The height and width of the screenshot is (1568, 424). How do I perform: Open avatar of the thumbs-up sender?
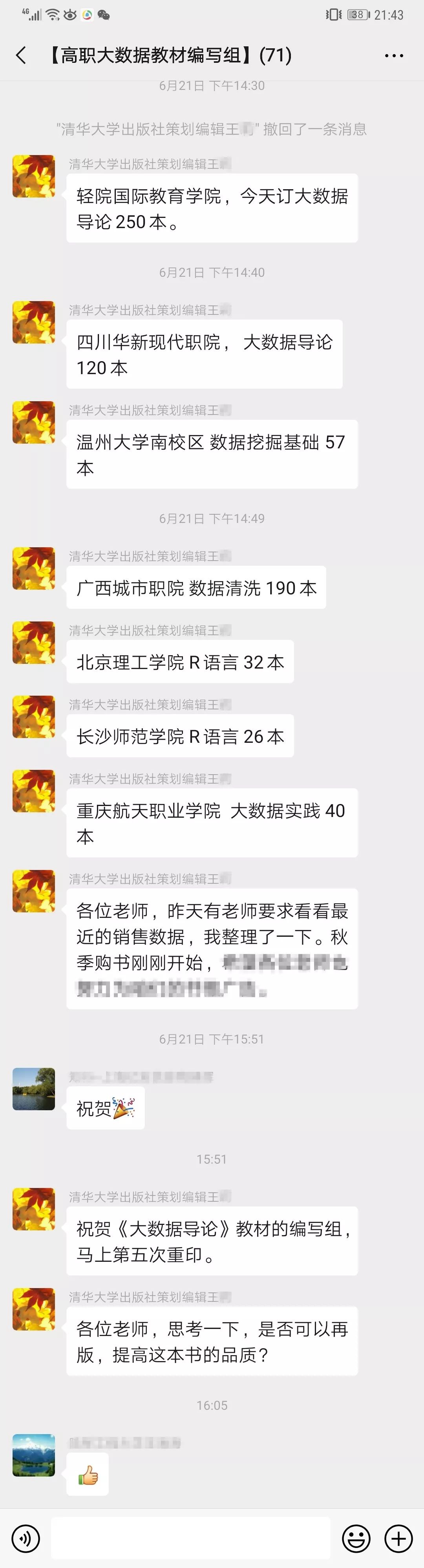(x=33, y=1455)
